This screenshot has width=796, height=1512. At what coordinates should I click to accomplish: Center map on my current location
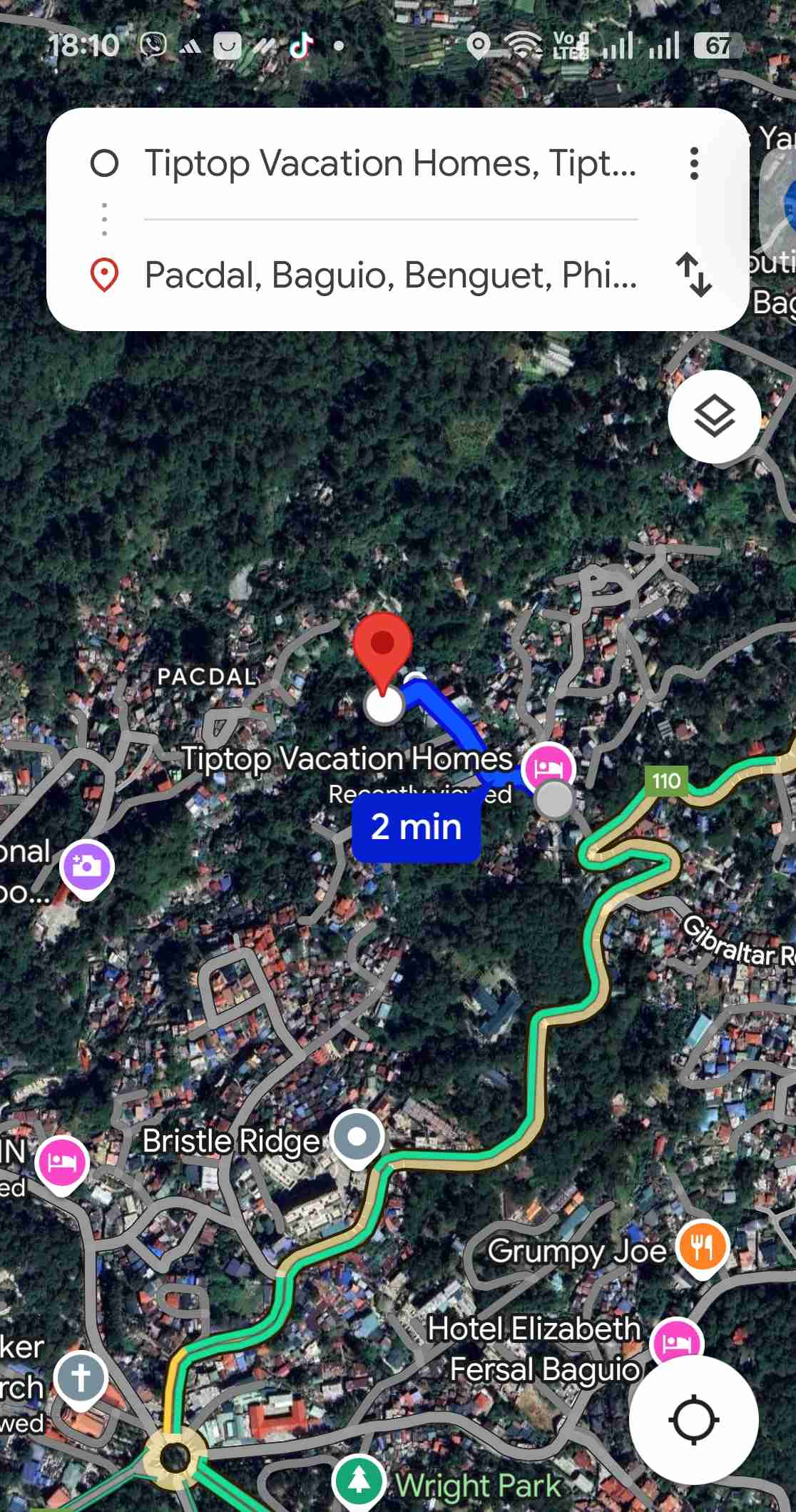[x=693, y=1420]
